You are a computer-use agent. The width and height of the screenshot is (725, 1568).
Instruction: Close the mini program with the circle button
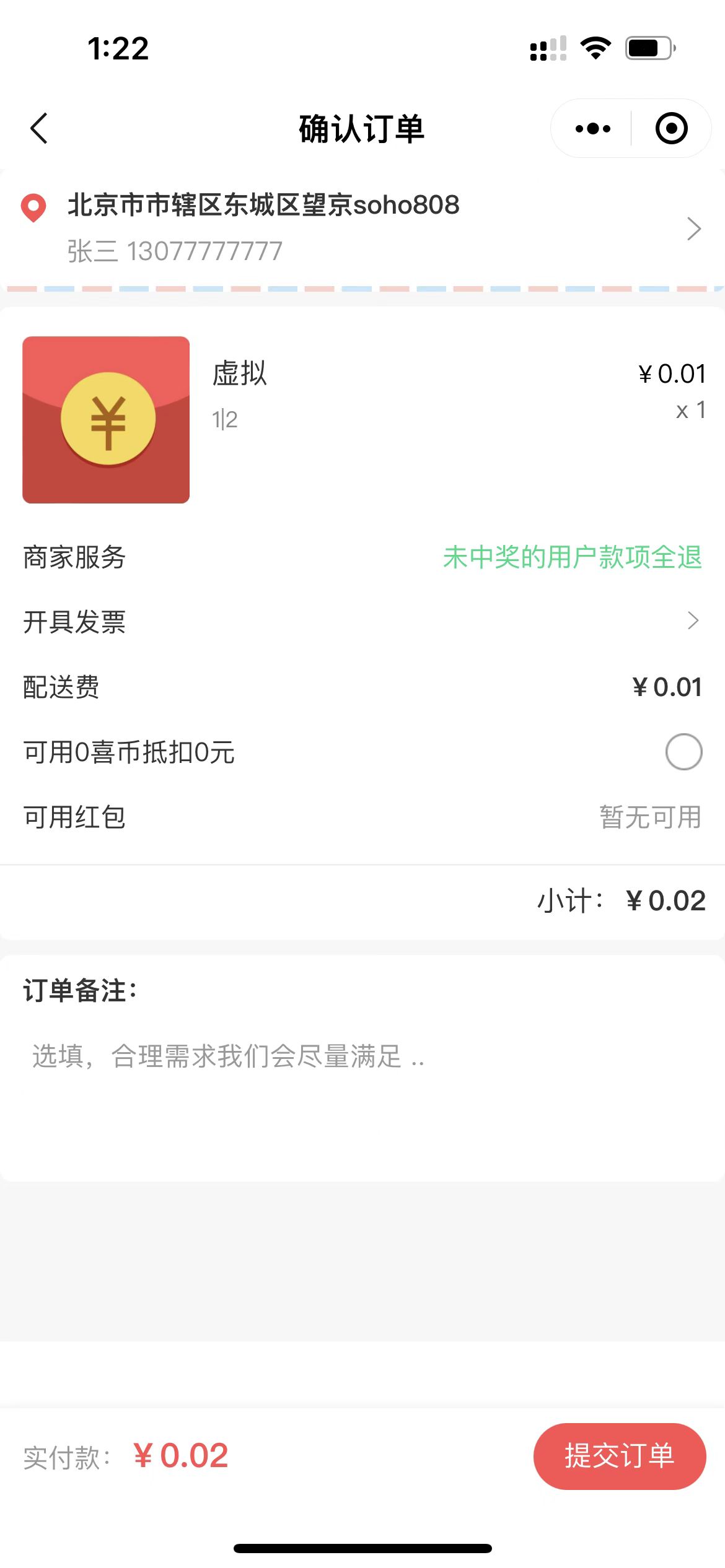point(671,129)
